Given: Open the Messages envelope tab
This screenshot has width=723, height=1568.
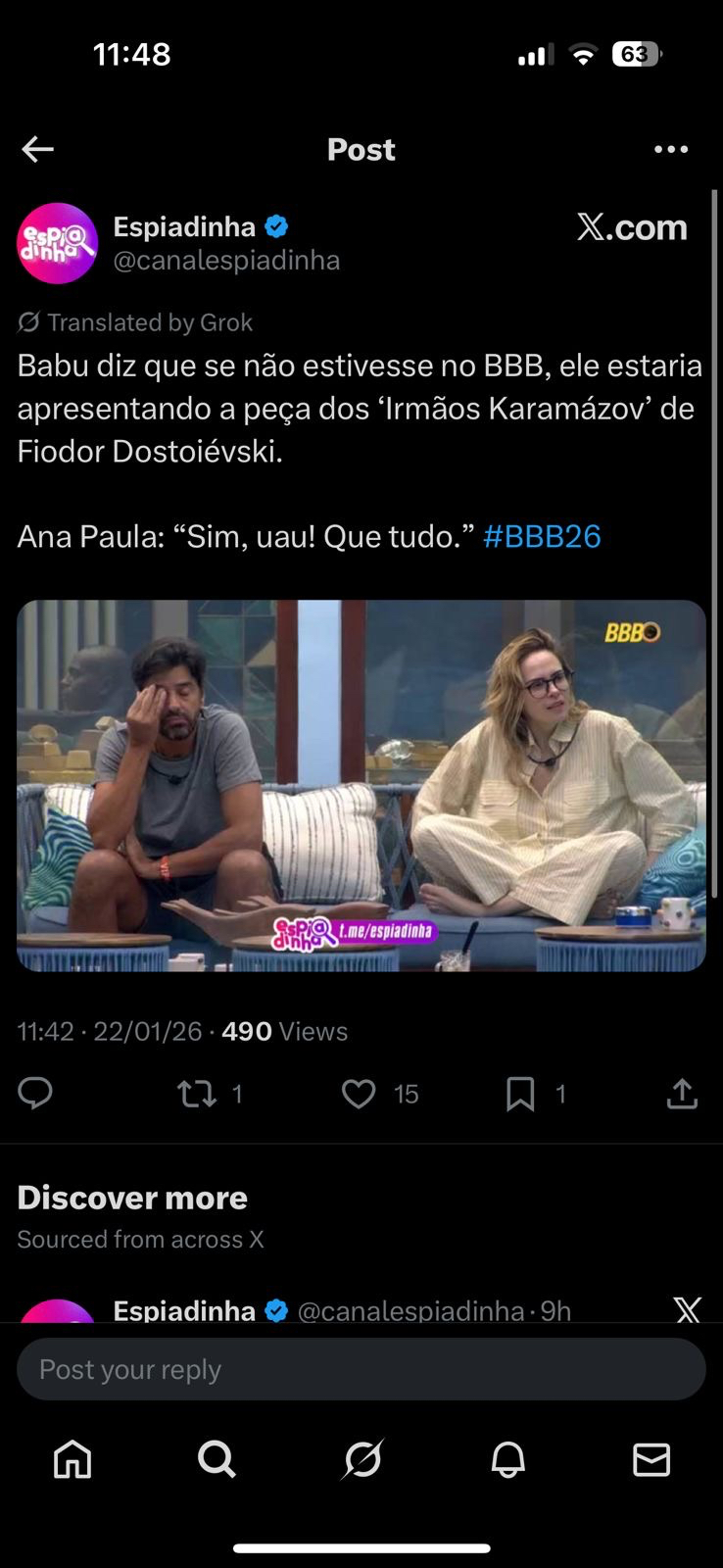Looking at the screenshot, I should click(x=651, y=1459).
